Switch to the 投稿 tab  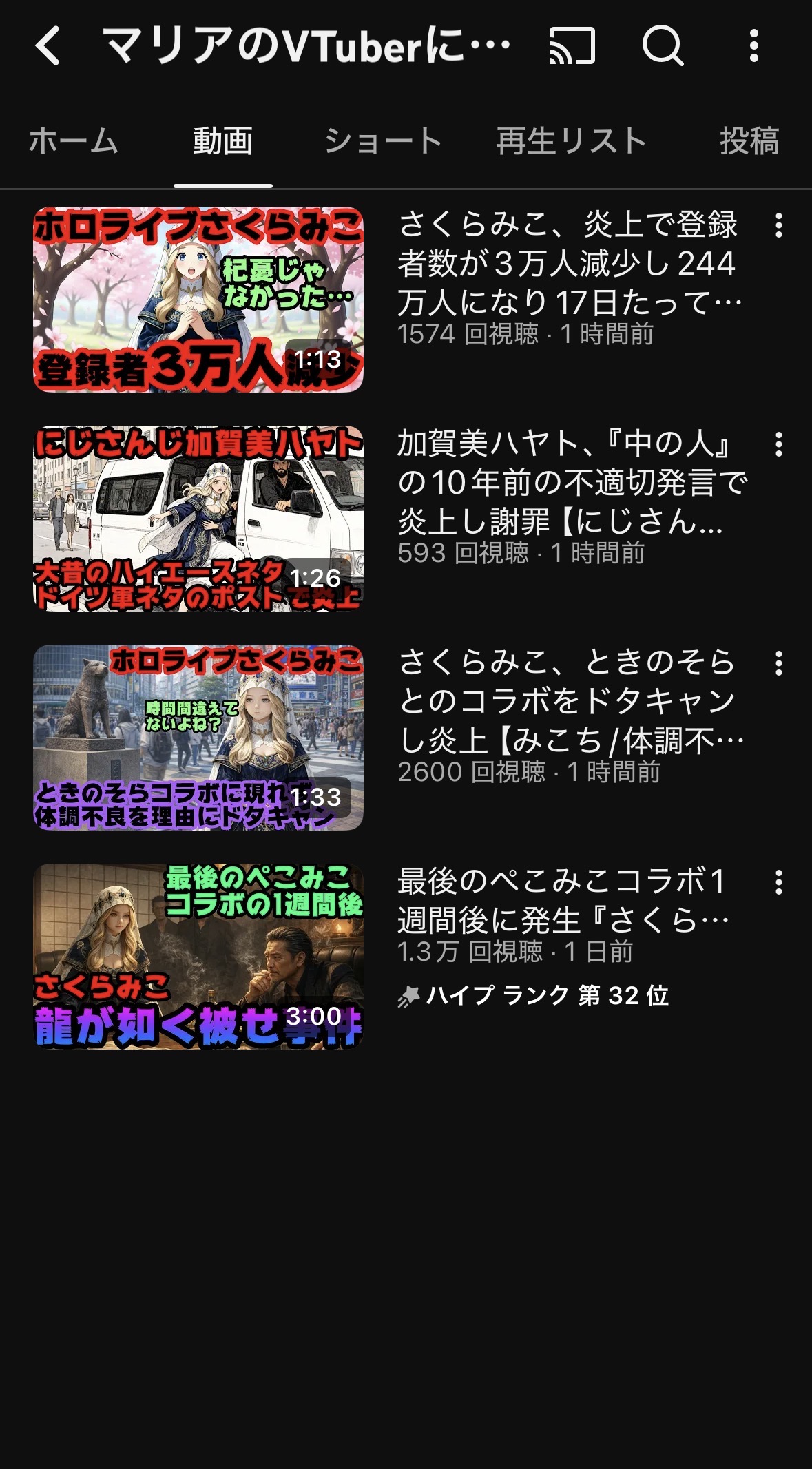pyautogui.click(x=749, y=141)
